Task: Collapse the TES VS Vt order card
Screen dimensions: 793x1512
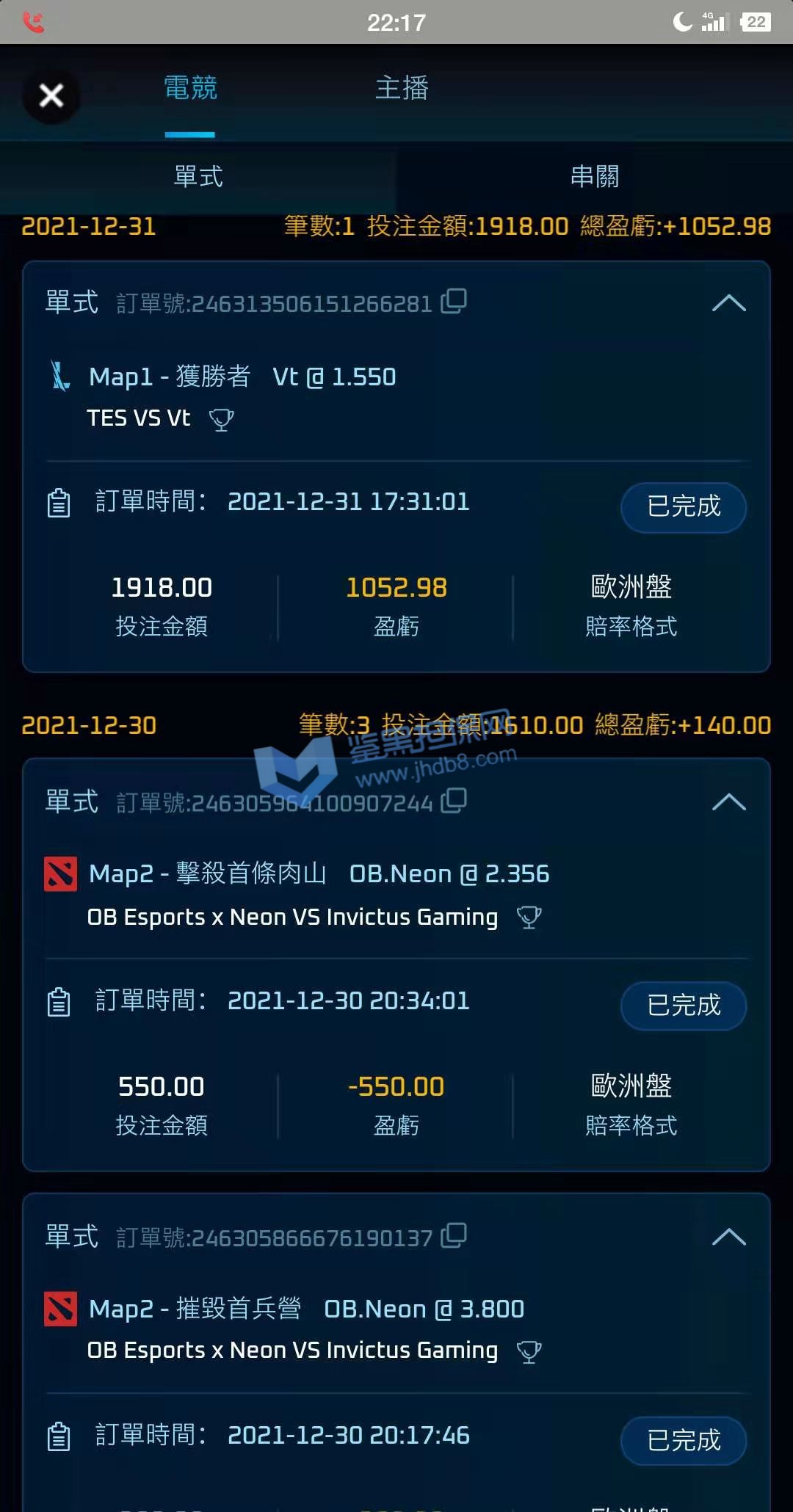Action: 728,303
